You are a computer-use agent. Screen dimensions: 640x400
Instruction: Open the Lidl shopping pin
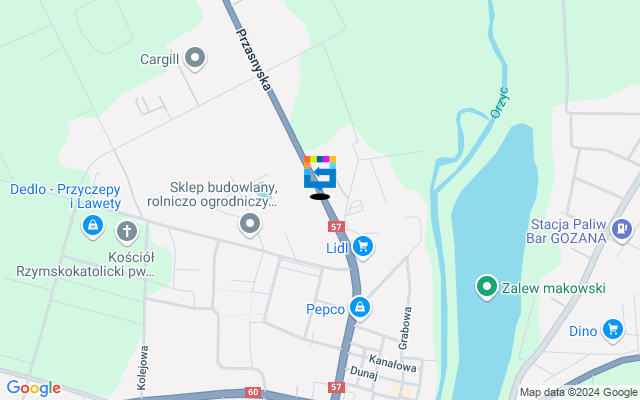click(x=362, y=245)
